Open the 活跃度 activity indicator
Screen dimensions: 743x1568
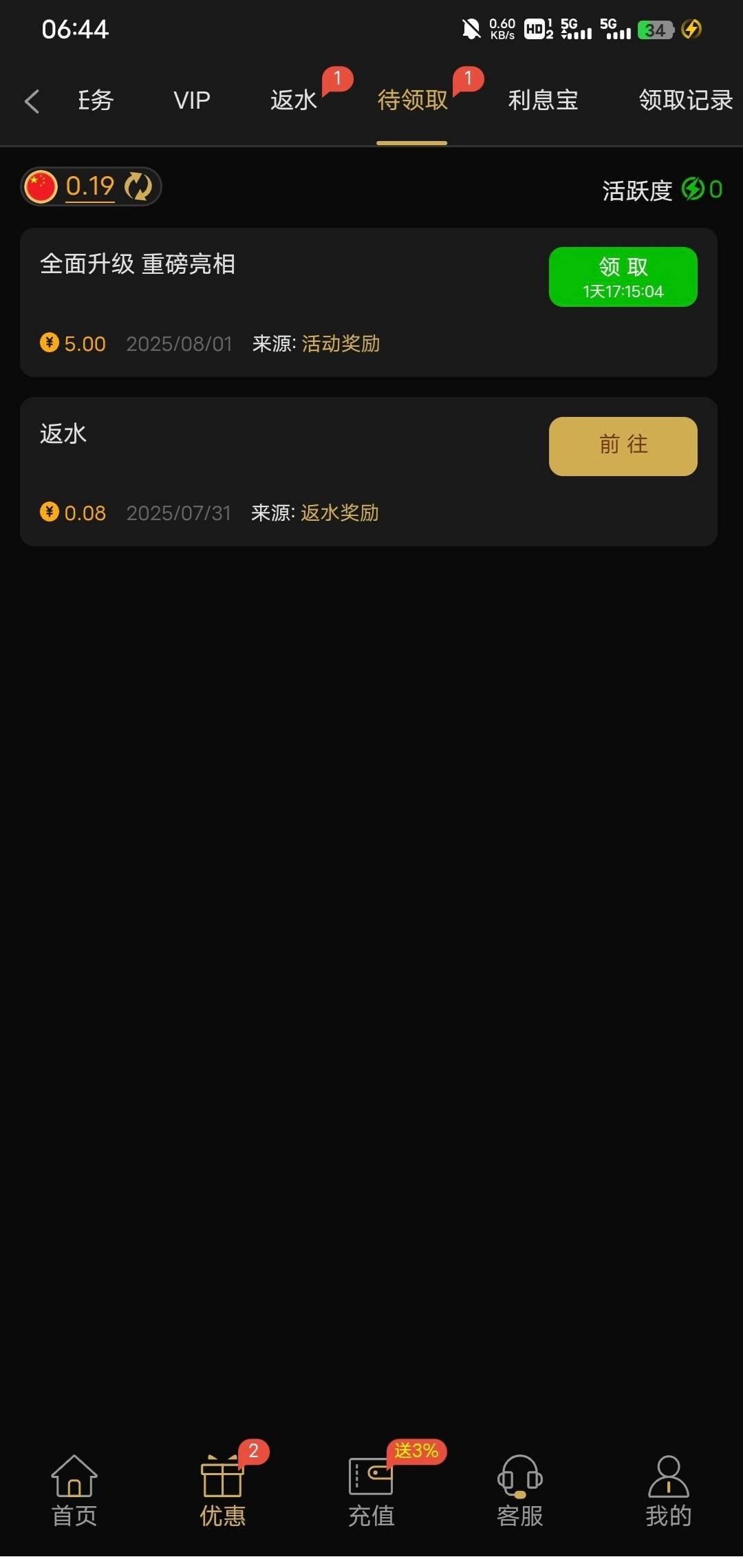pyautogui.click(x=662, y=190)
